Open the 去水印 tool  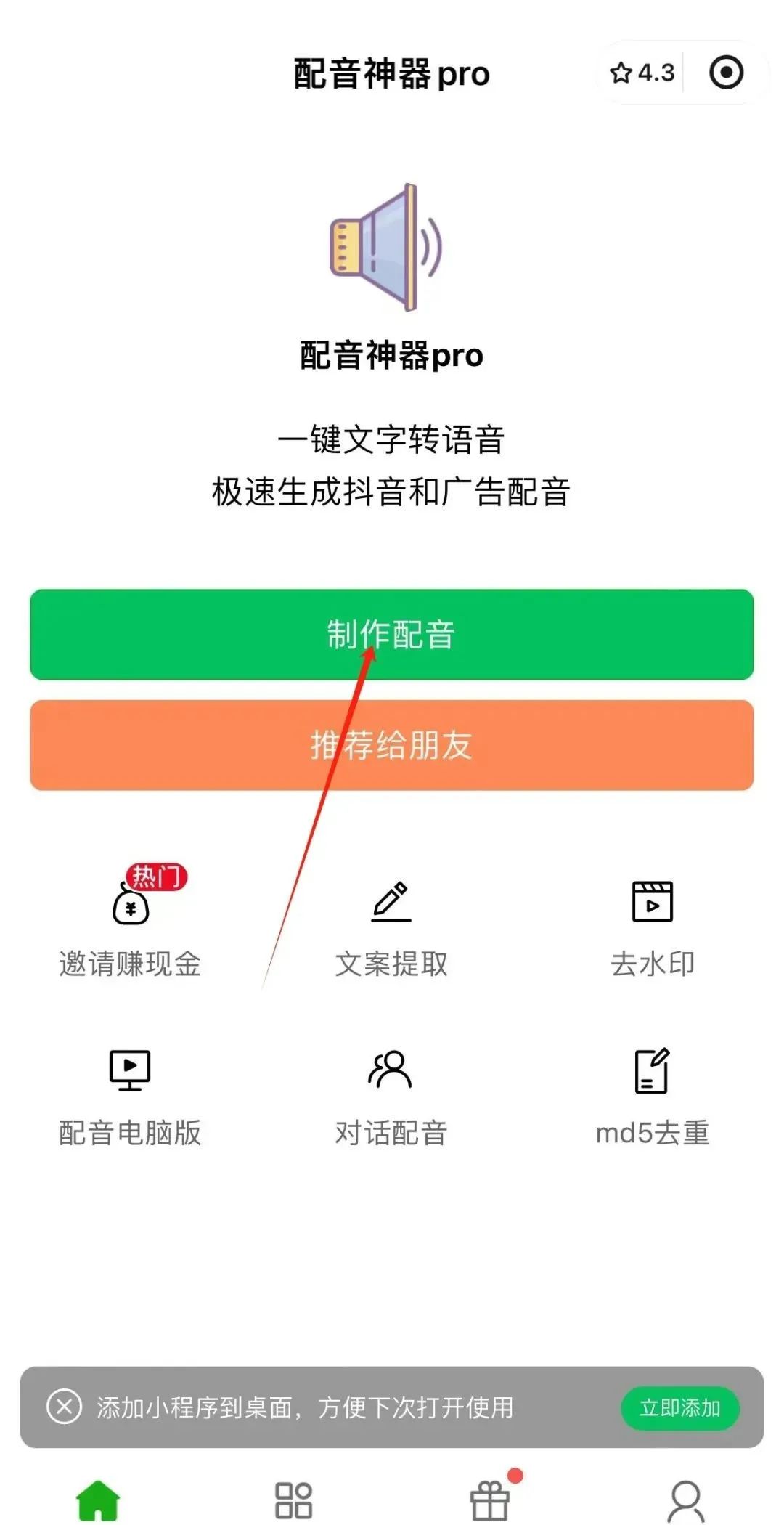pos(653,930)
